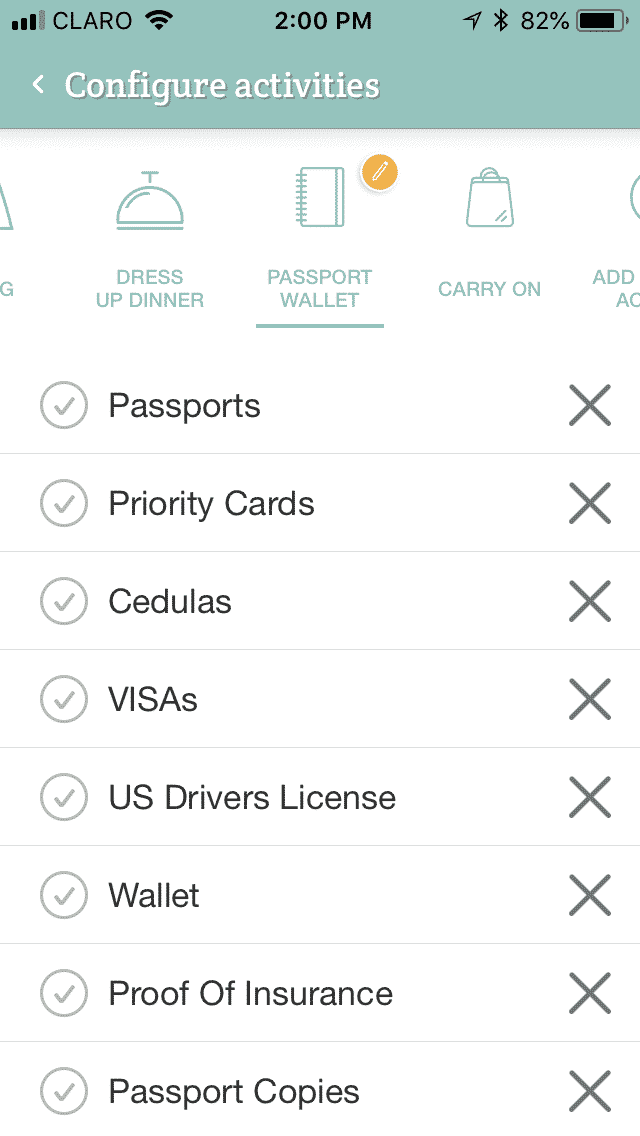The image size is (640, 1136).
Task: Check US Drivers License
Action: point(64,797)
